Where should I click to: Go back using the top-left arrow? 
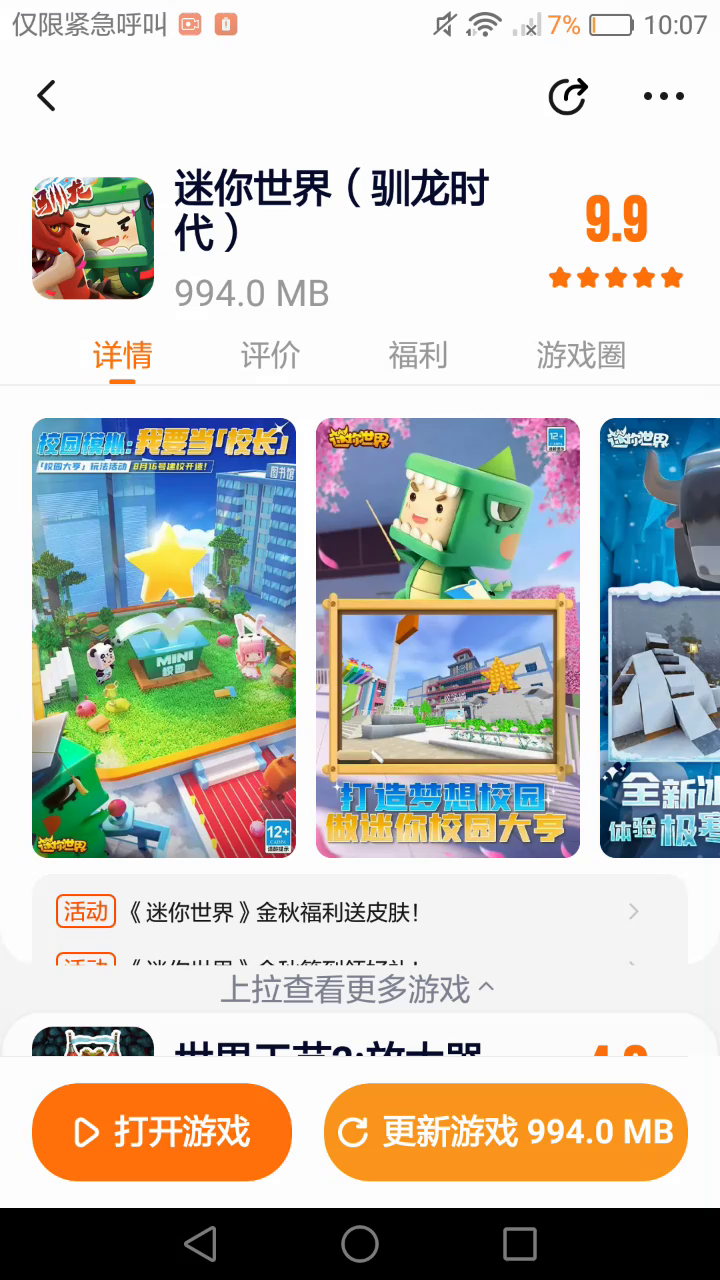pos(46,96)
